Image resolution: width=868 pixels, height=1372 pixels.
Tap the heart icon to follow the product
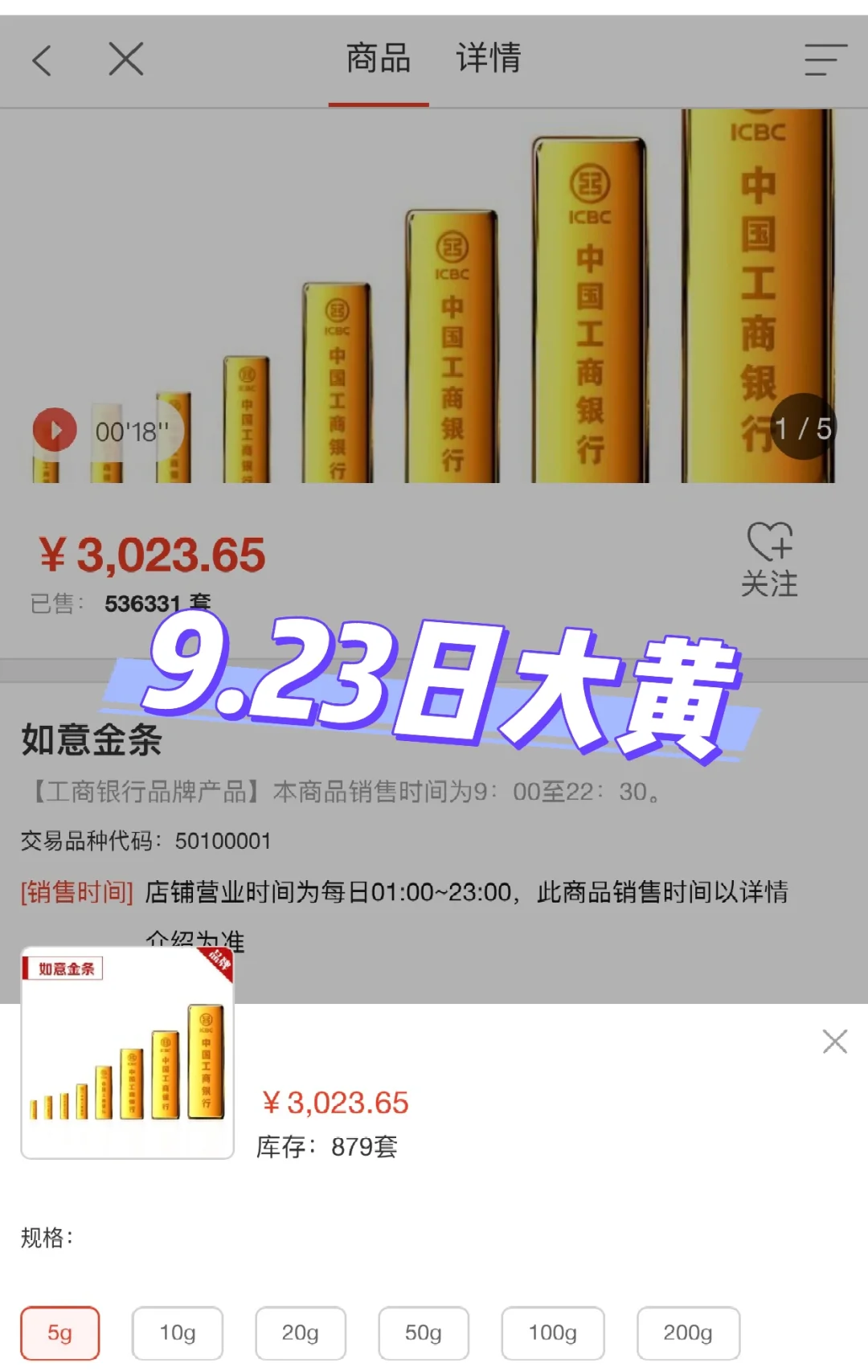tap(770, 543)
